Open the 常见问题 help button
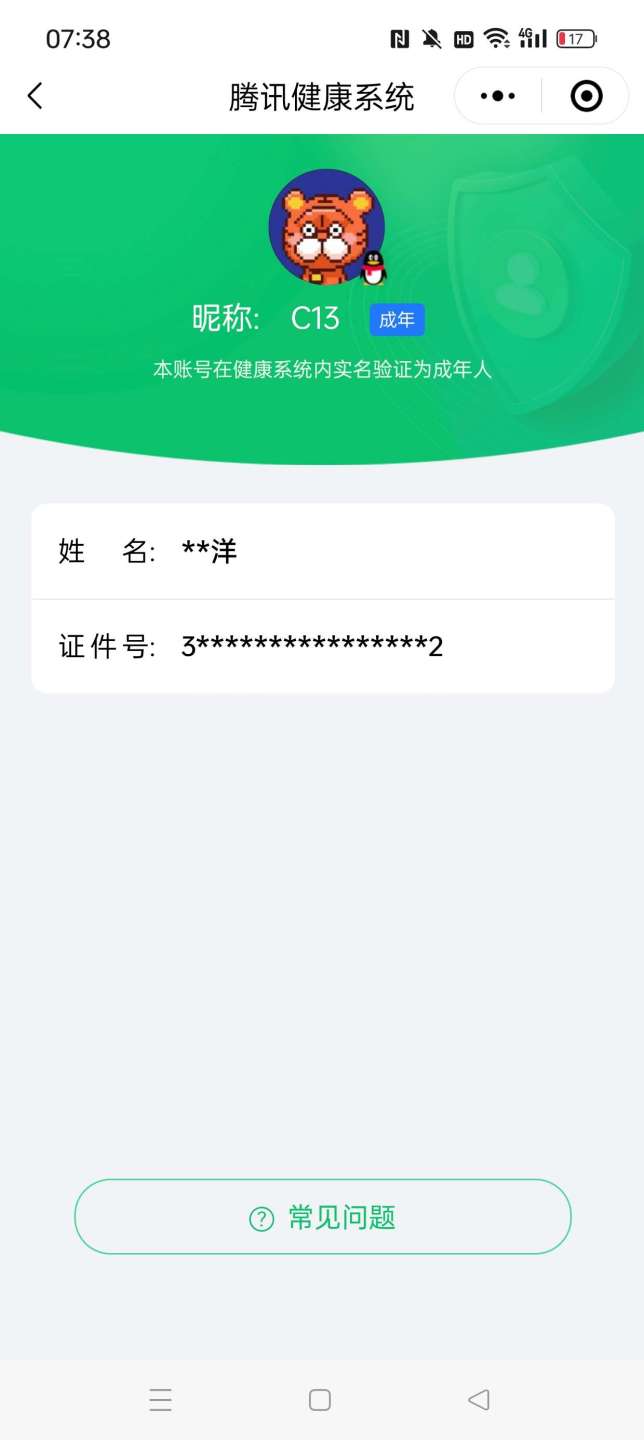644x1440 pixels. click(x=322, y=1217)
